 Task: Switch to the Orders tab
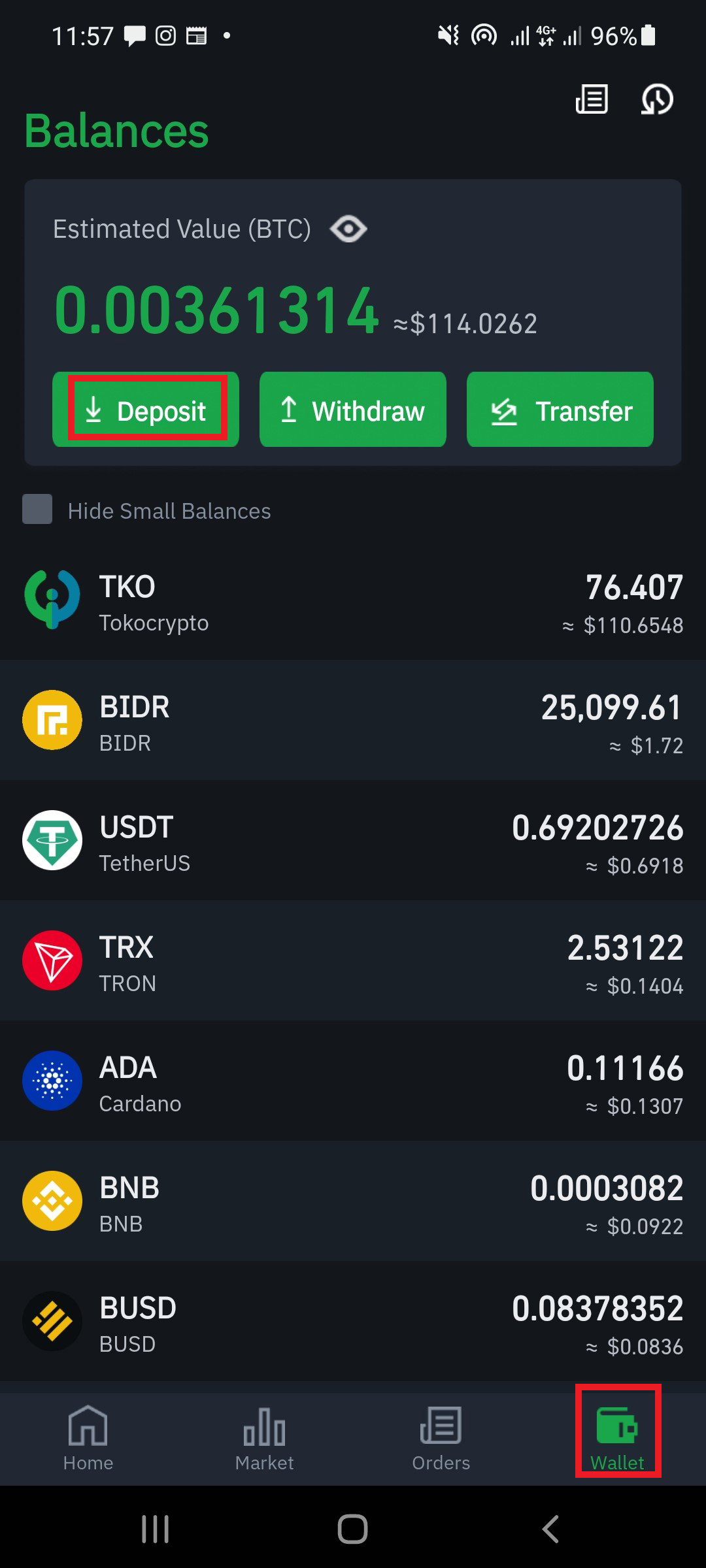(x=441, y=1439)
